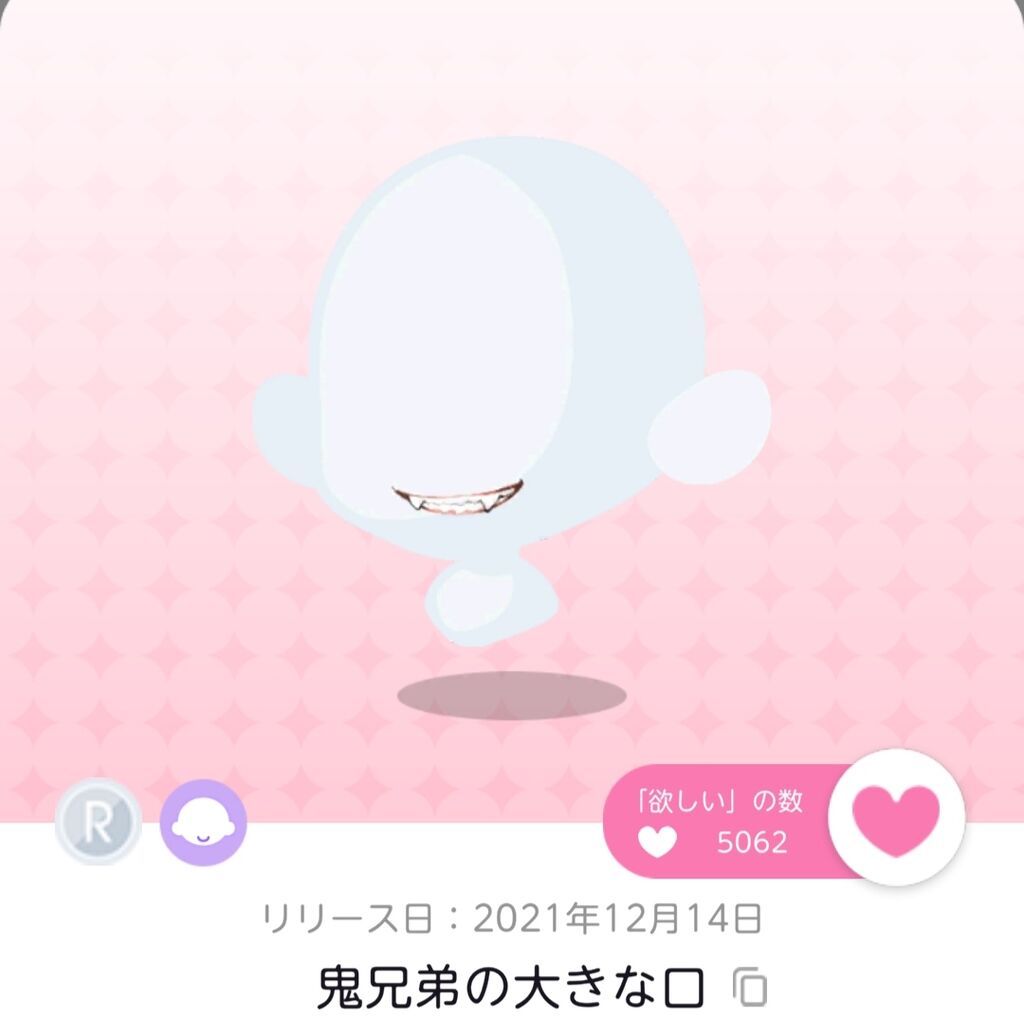Copy the item name 鬼兄弟の大きな口
The width and height of the screenshot is (1024, 1017).
[x=750, y=986]
